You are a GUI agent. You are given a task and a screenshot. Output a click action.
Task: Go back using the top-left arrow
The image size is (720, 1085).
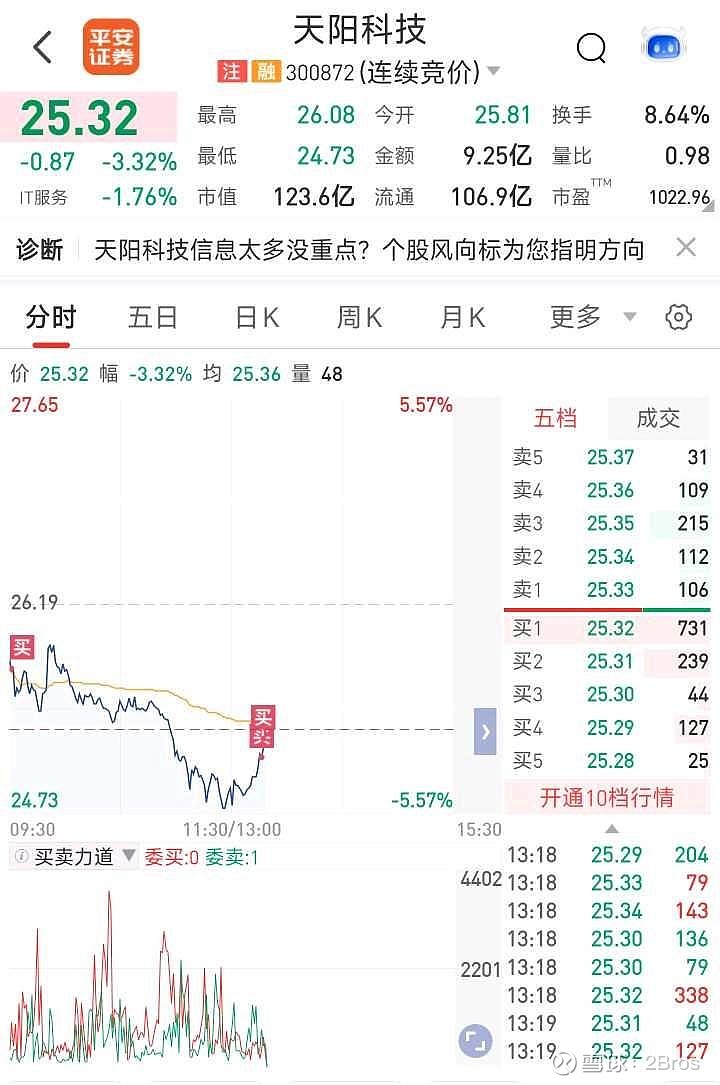pos(42,47)
